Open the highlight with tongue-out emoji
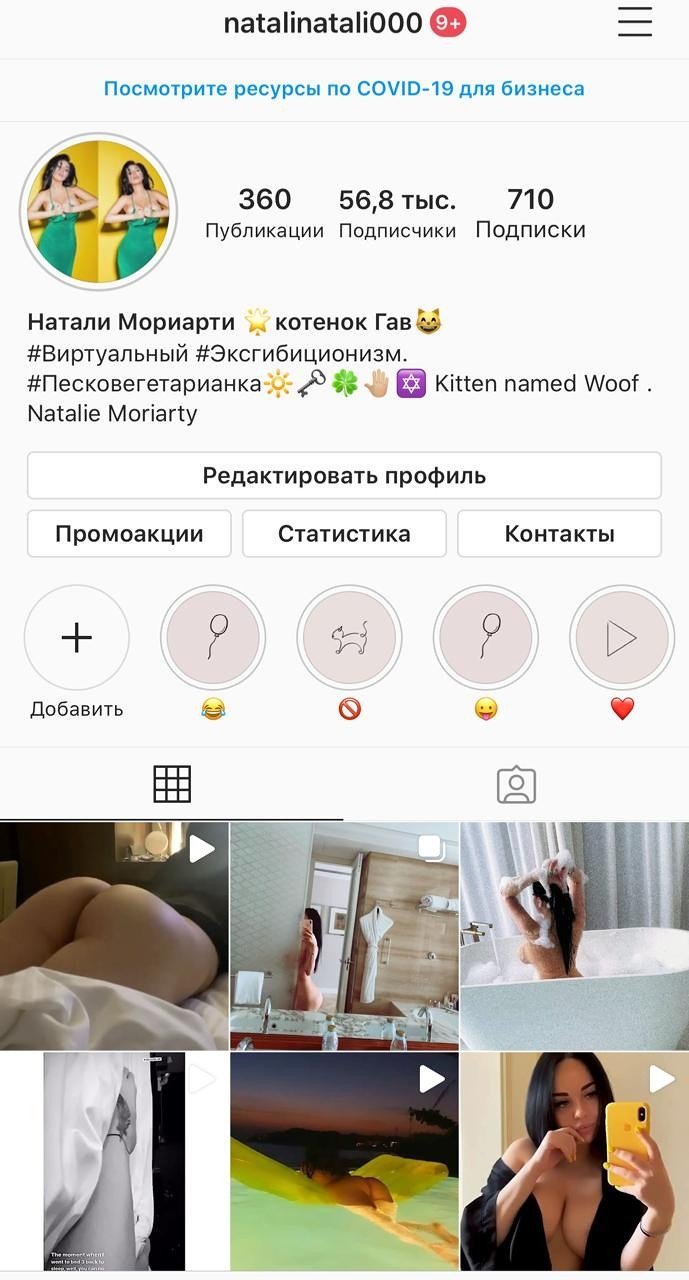This screenshot has height=1280, width=689. pos(485,638)
